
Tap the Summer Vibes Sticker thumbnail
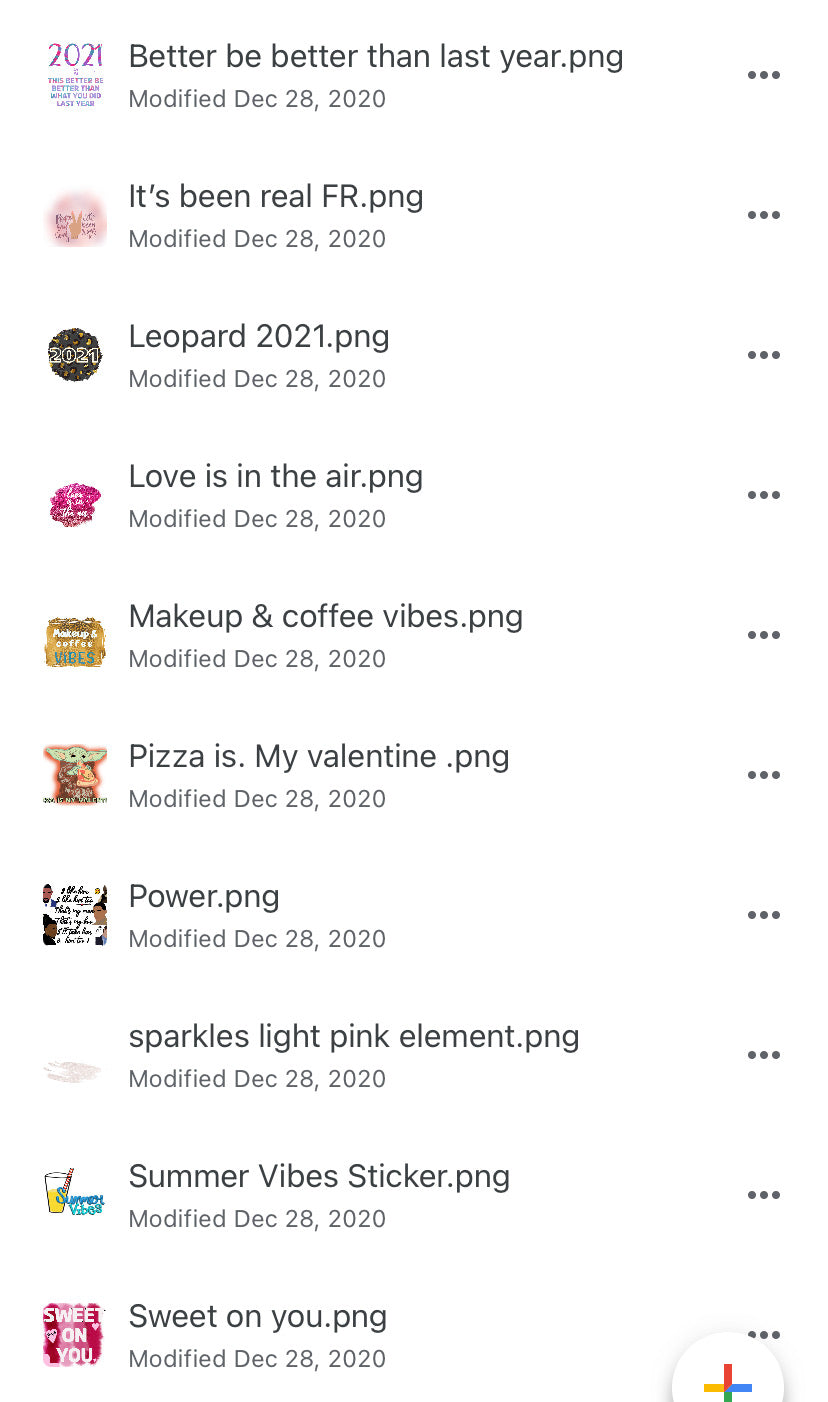(x=75, y=1195)
